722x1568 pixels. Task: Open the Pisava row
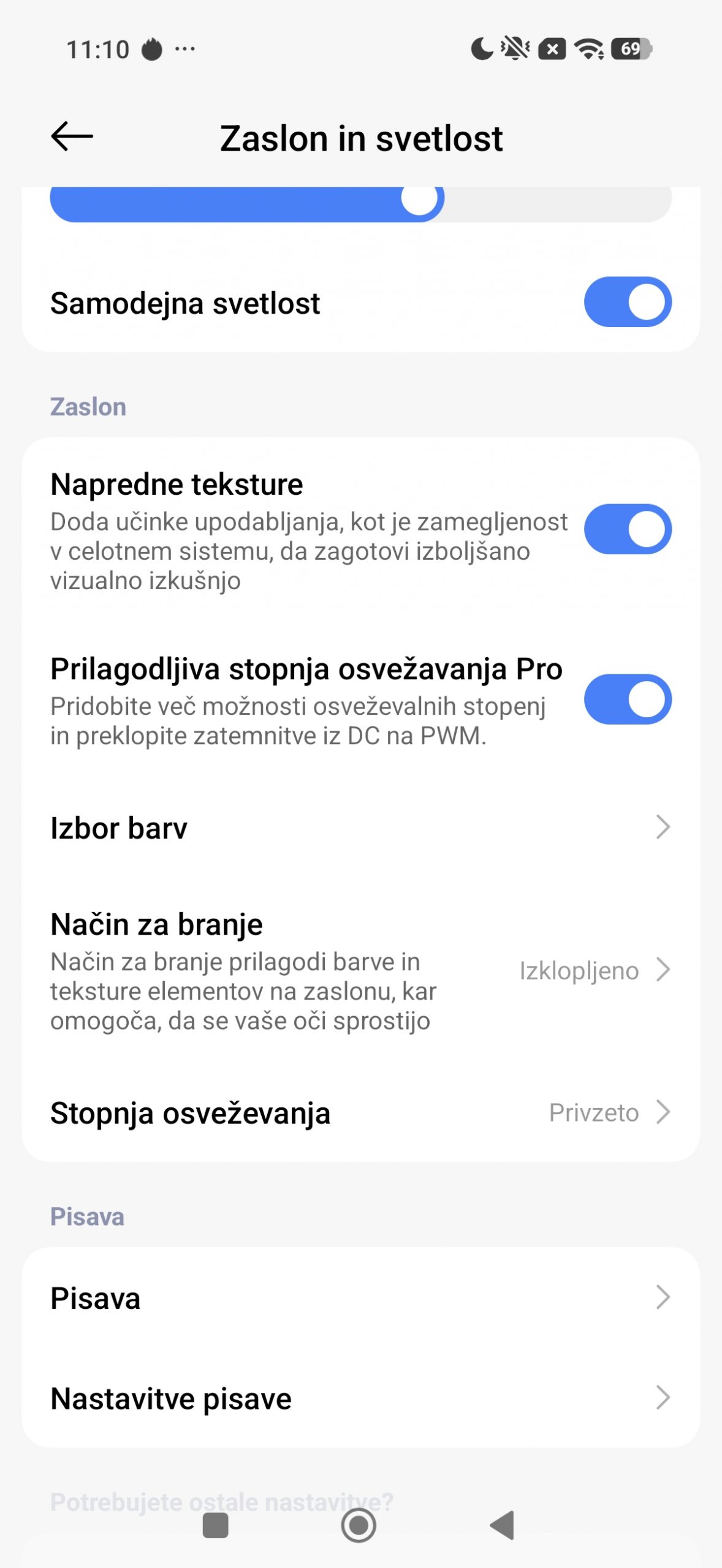tap(360, 1297)
